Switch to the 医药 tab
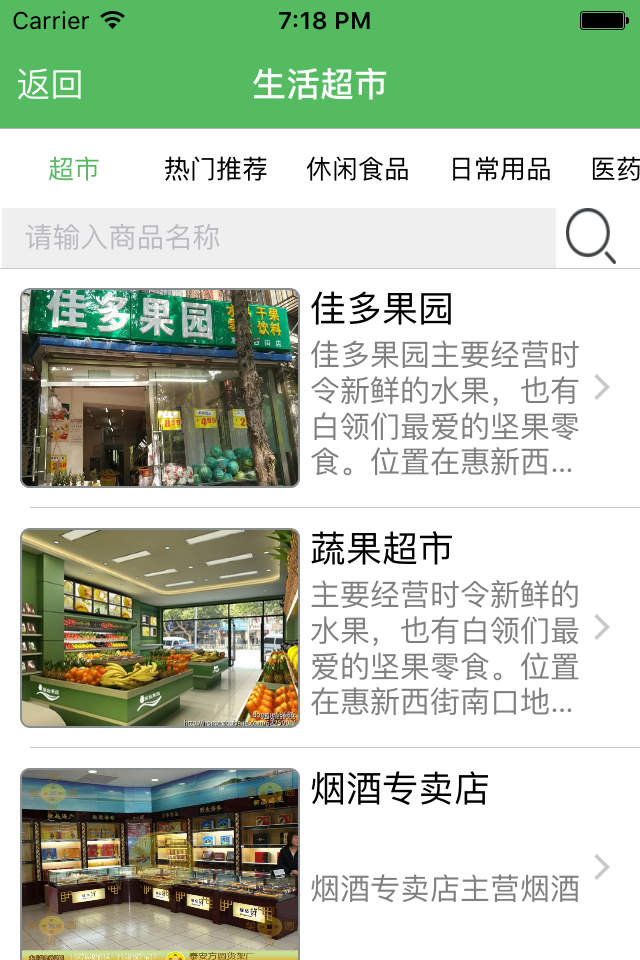The height and width of the screenshot is (960, 640). point(616,169)
